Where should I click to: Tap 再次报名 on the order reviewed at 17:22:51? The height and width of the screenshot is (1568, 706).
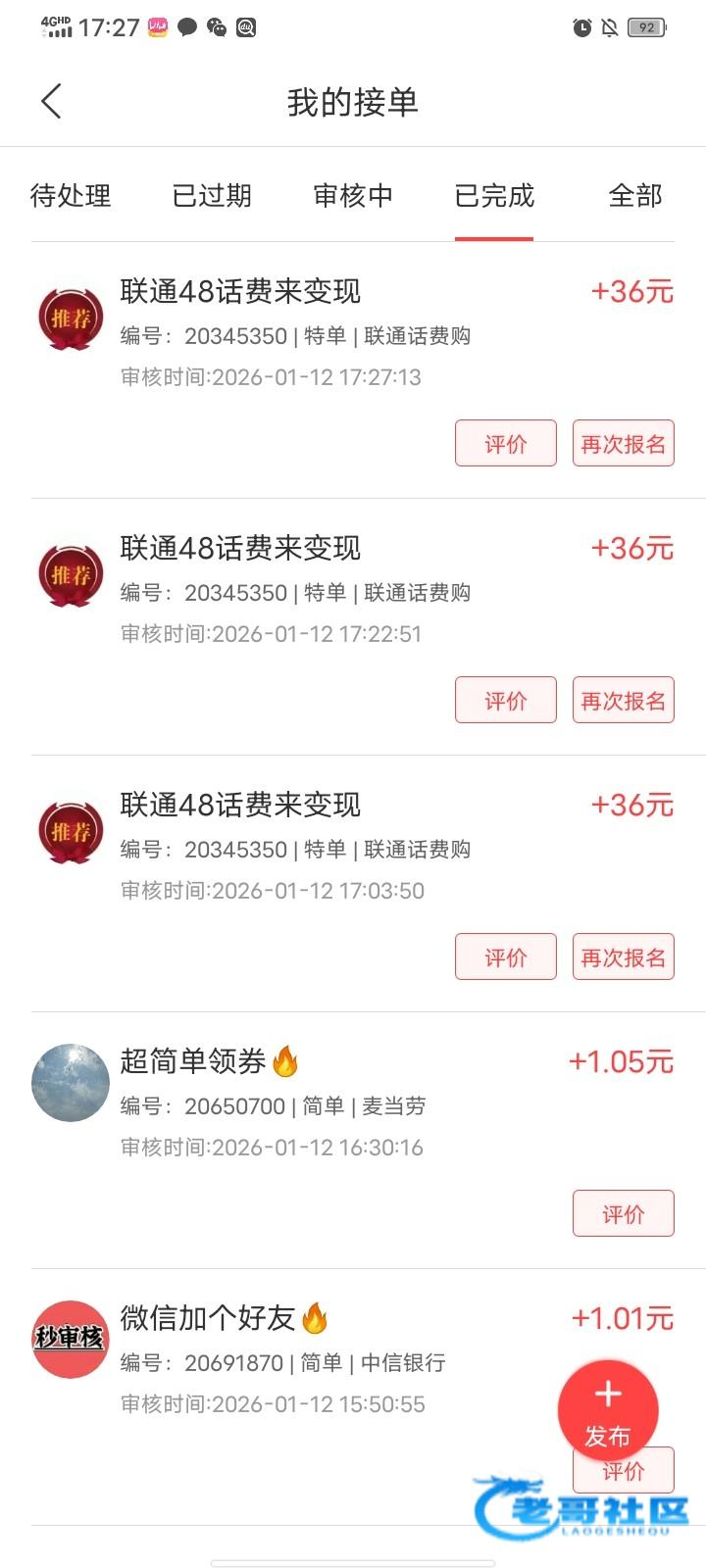click(624, 700)
